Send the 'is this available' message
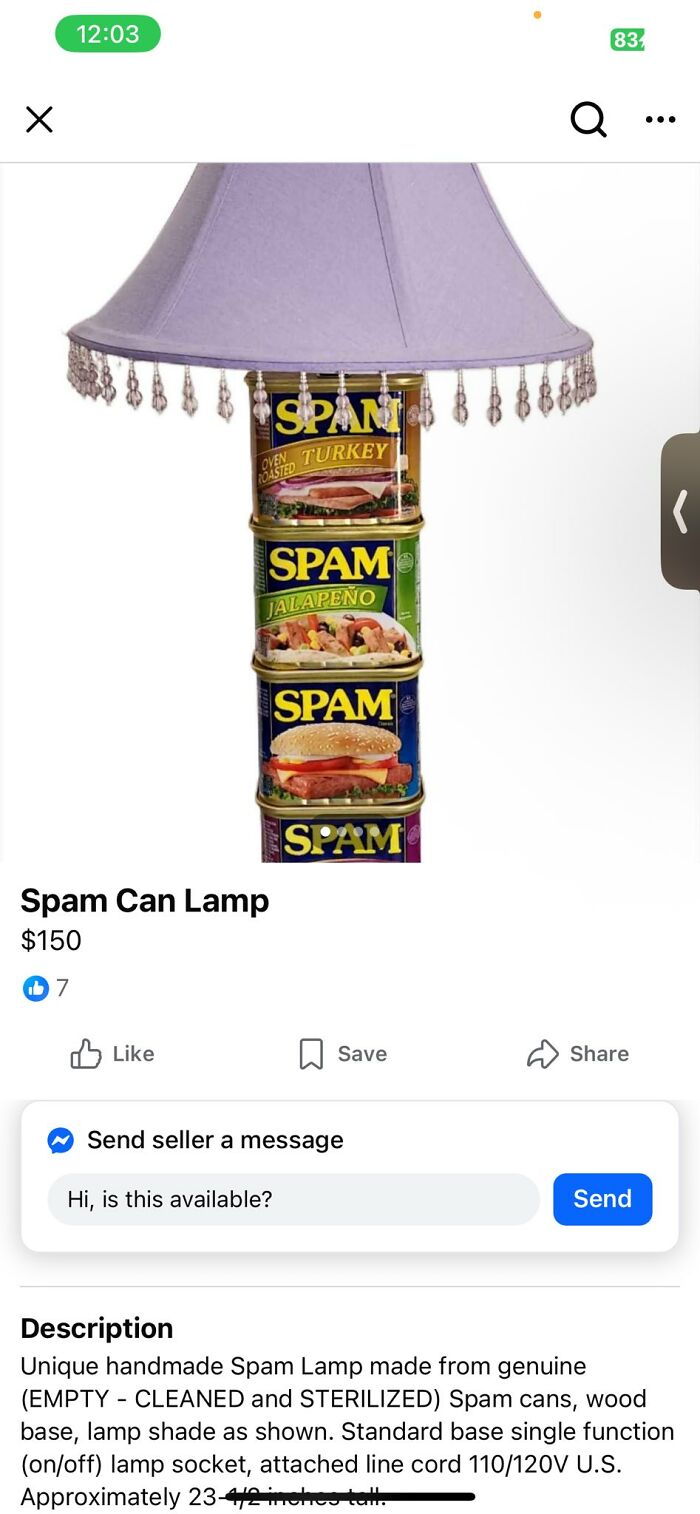This screenshot has height=1514, width=700. click(602, 1198)
